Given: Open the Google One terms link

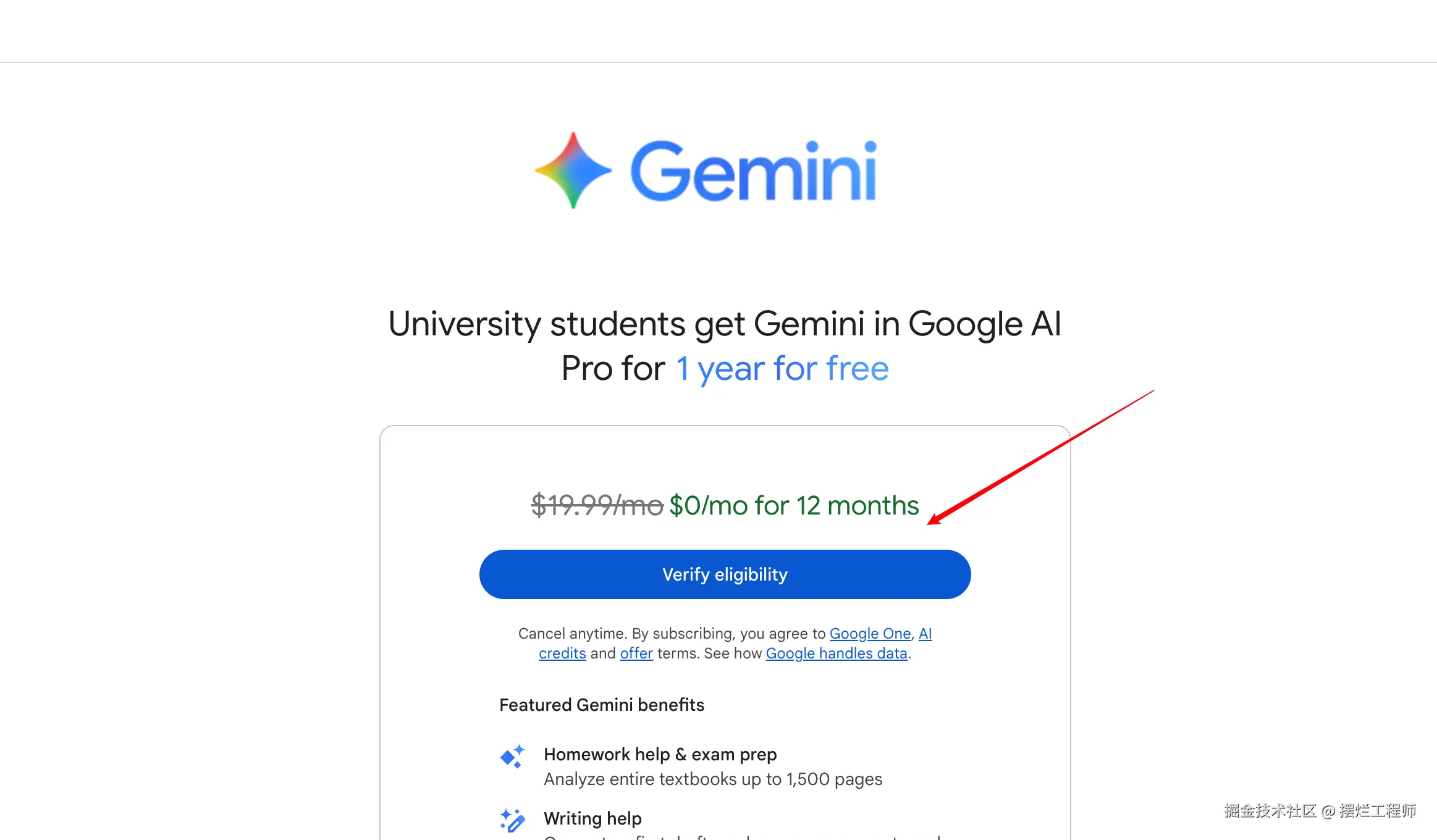Looking at the screenshot, I should pos(870,634).
